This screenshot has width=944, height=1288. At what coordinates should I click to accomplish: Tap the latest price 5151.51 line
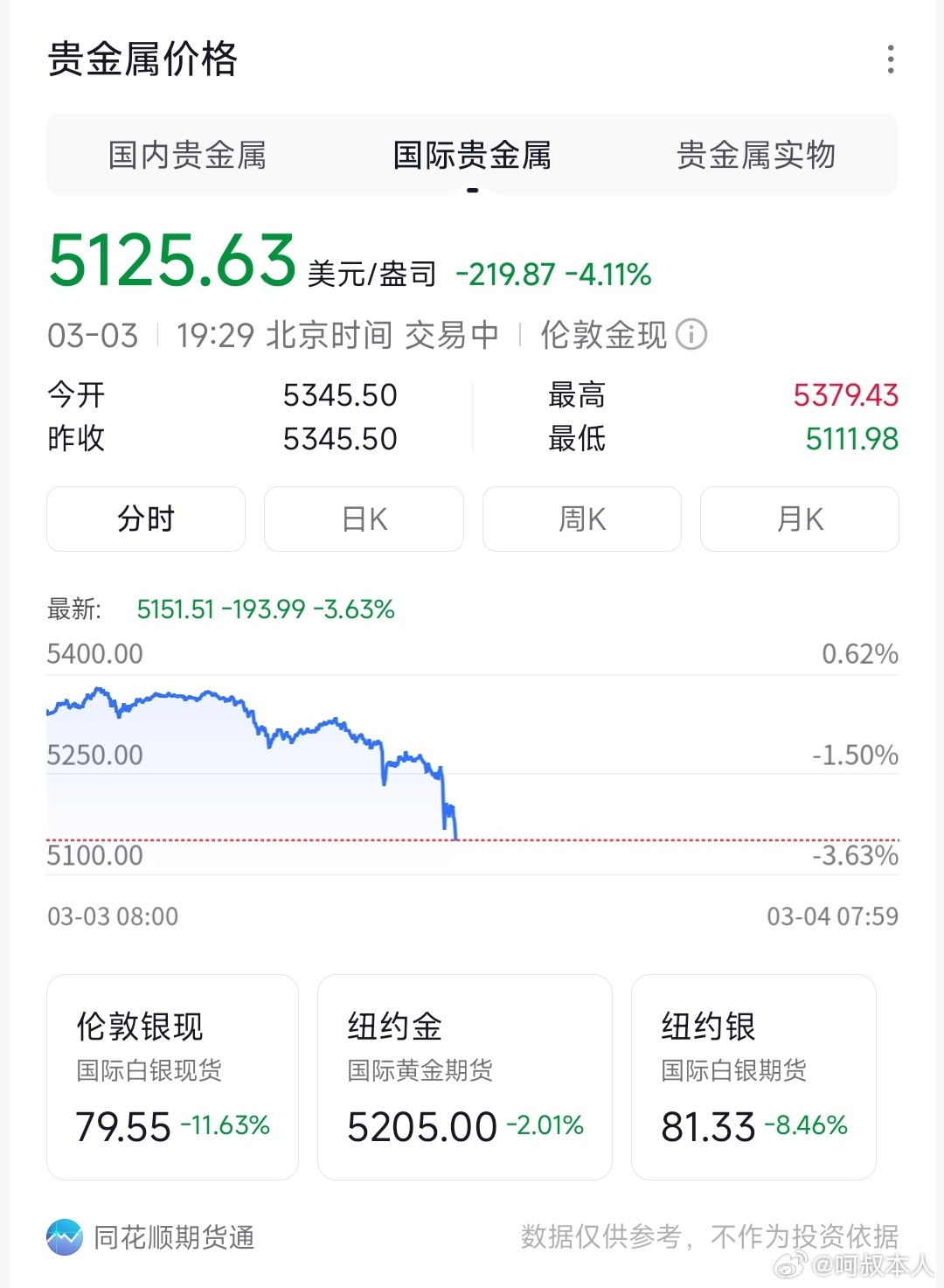175,609
